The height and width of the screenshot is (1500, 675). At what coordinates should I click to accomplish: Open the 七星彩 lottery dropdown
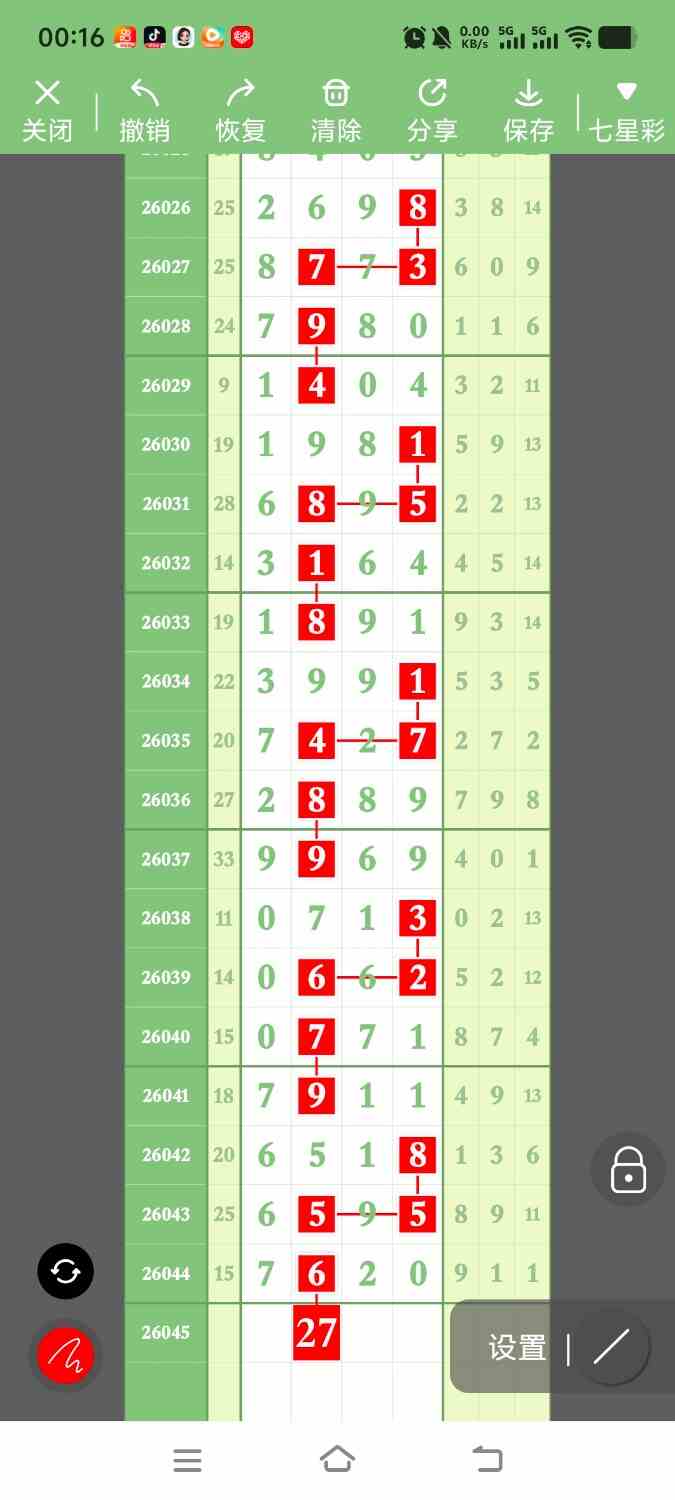coord(626,111)
